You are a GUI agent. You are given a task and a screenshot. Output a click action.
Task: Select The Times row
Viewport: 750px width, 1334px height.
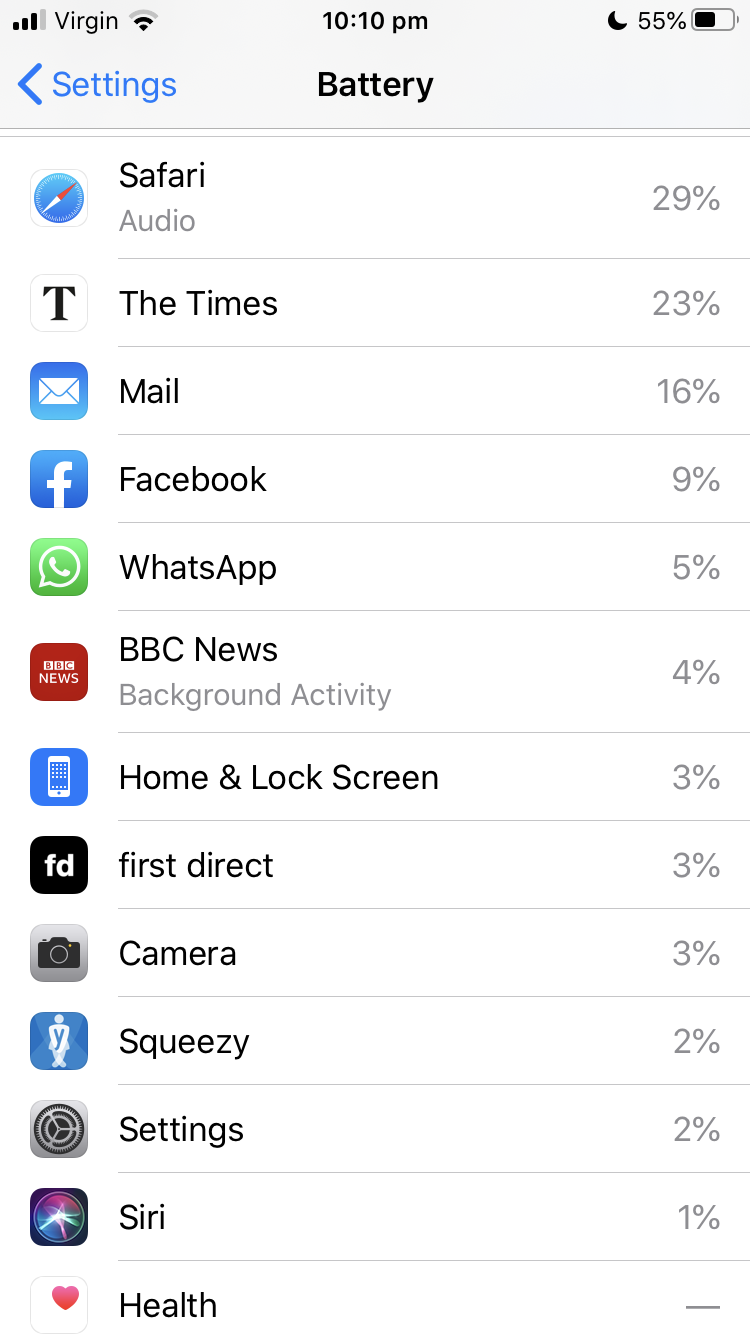tap(375, 303)
